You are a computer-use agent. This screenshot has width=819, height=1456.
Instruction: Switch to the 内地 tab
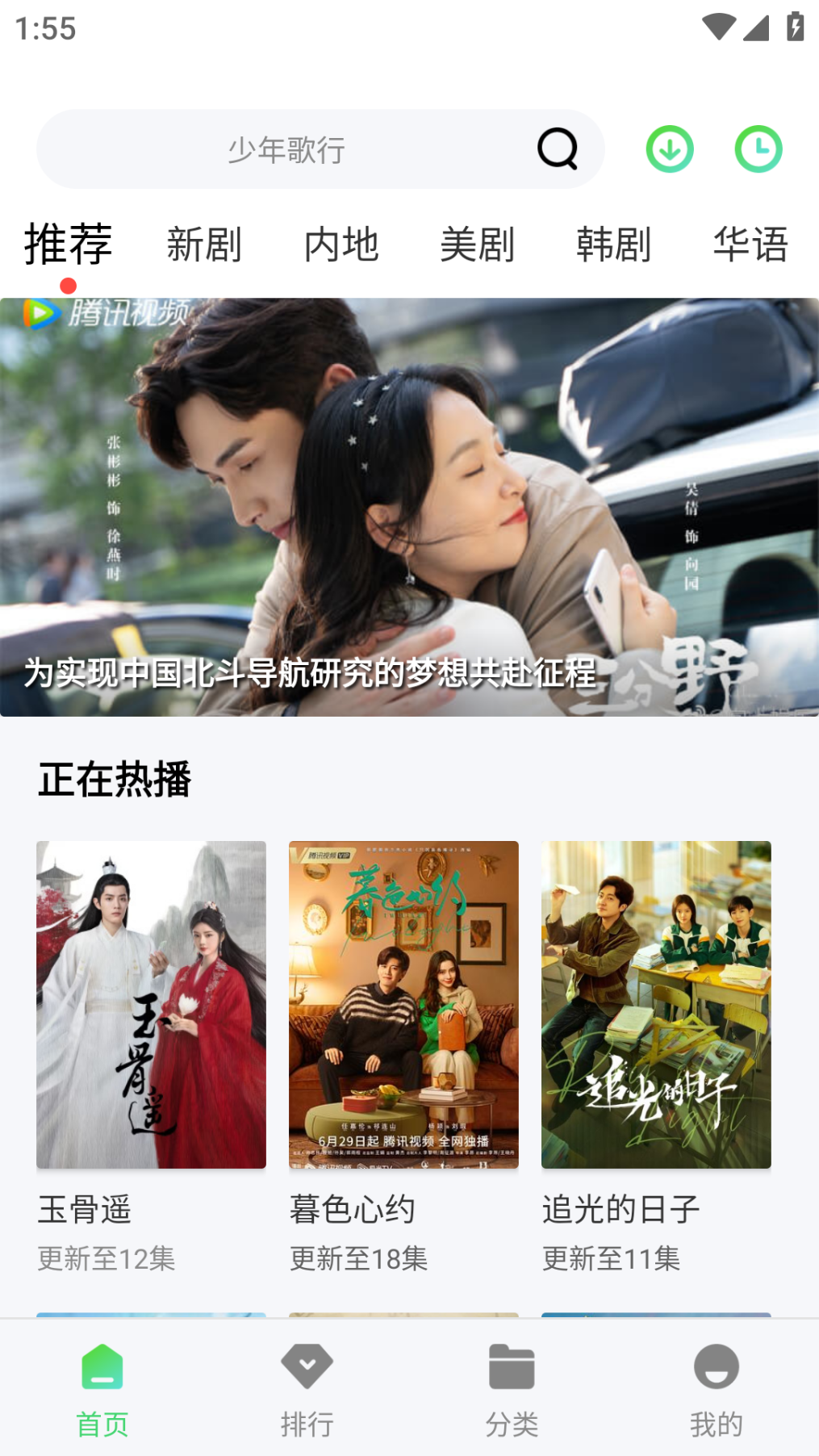341,245
